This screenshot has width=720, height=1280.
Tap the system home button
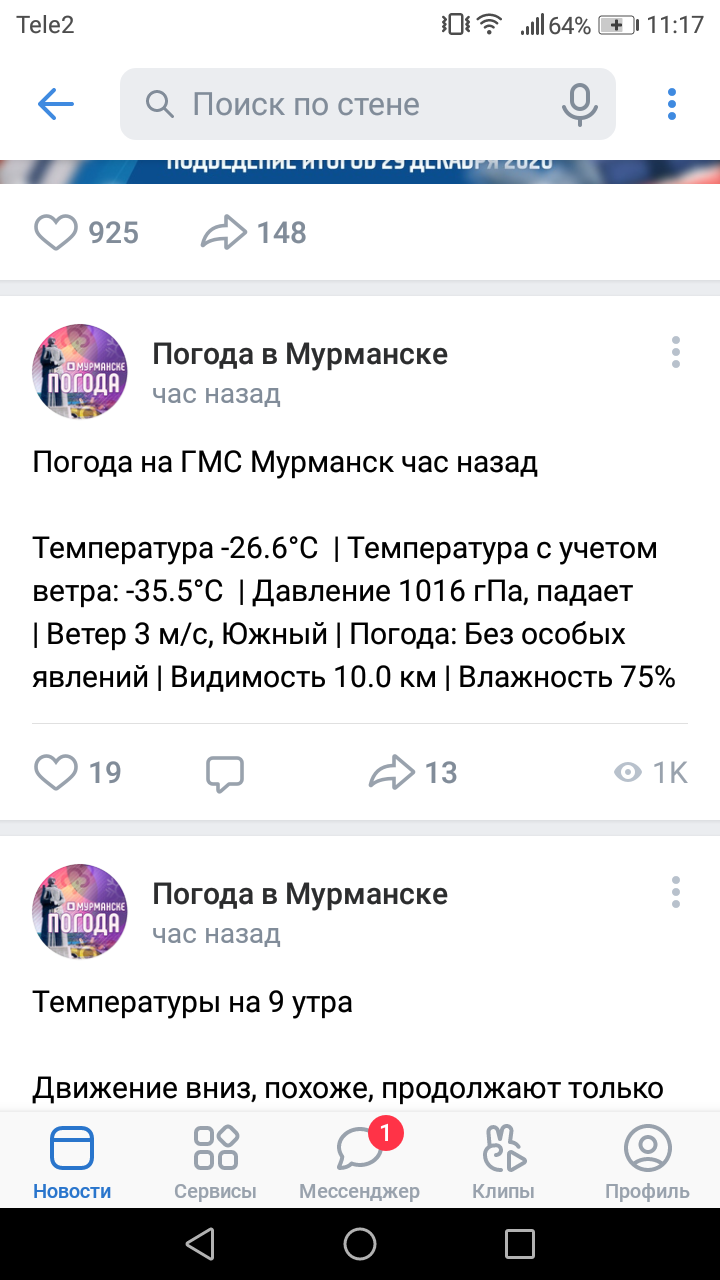pos(360,1244)
